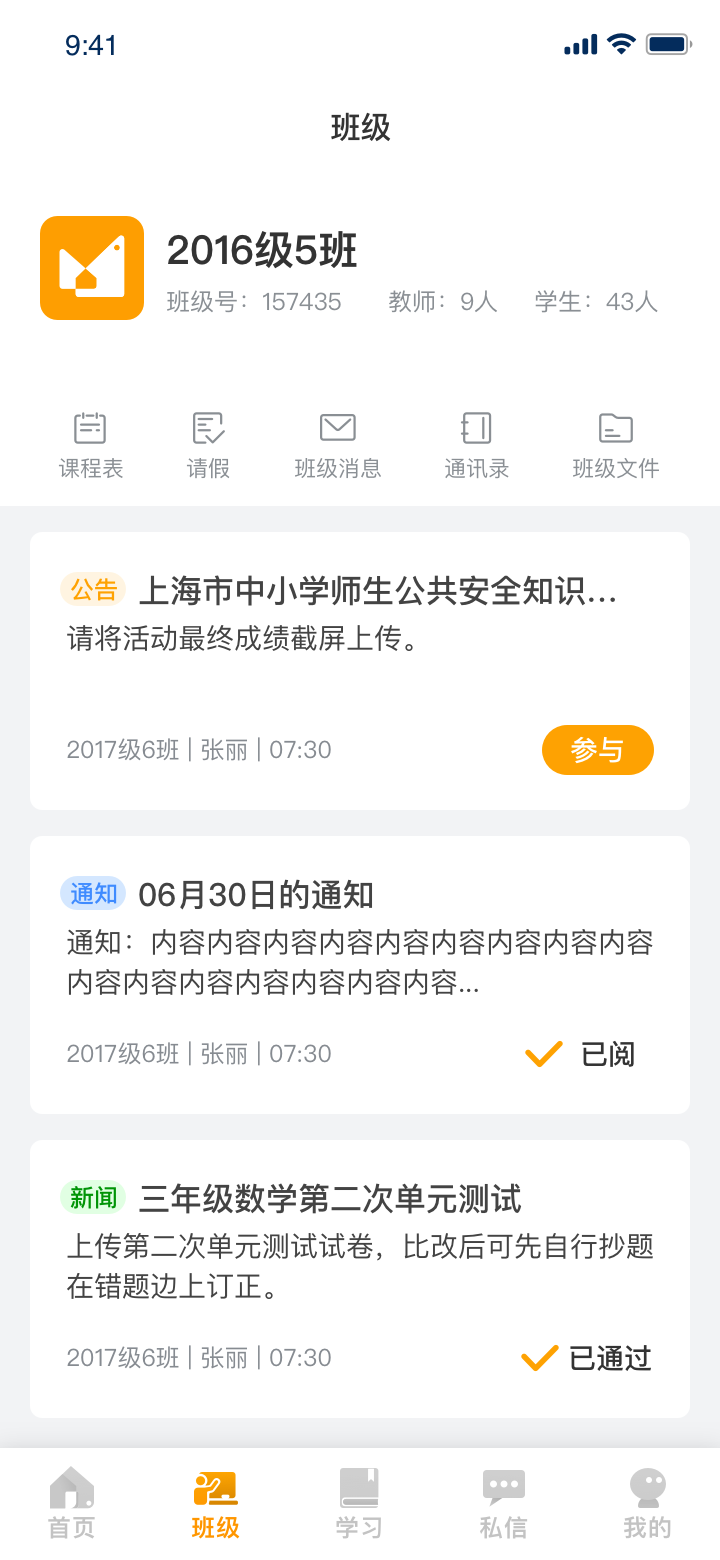
Task: Tap the 2016级5班 class header
Action: tap(262, 251)
